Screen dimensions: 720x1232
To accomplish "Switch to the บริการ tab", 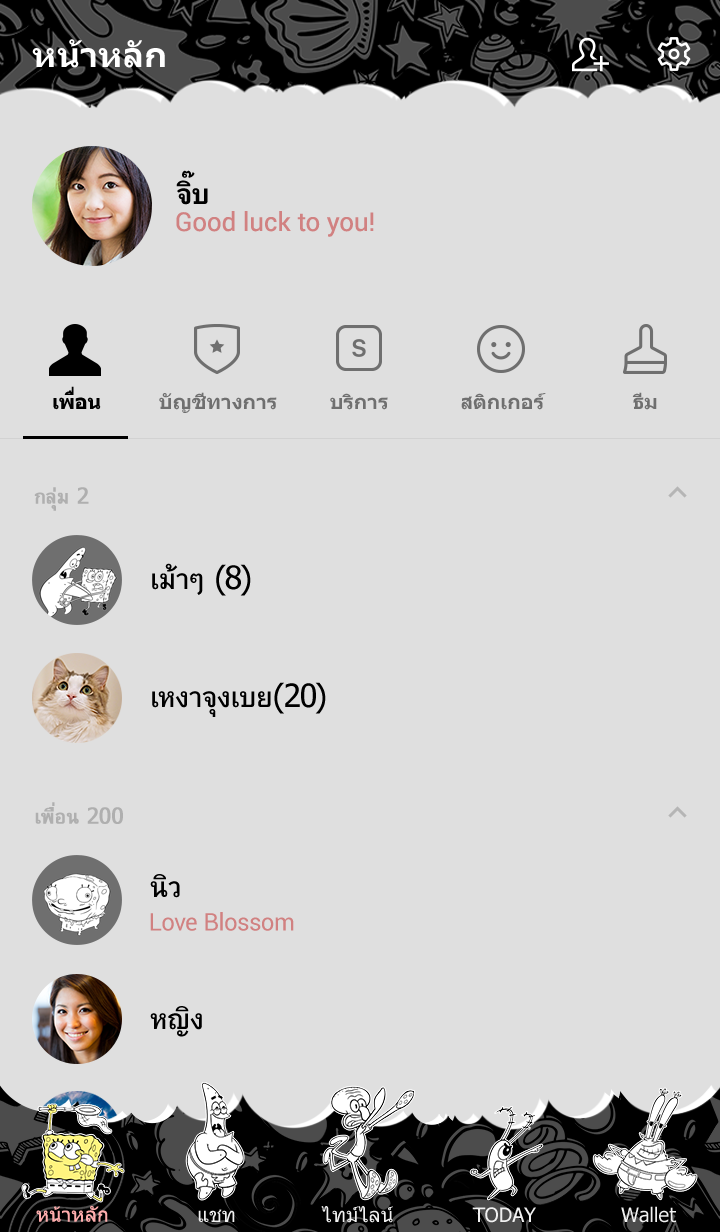I will (x=359, y=370).
